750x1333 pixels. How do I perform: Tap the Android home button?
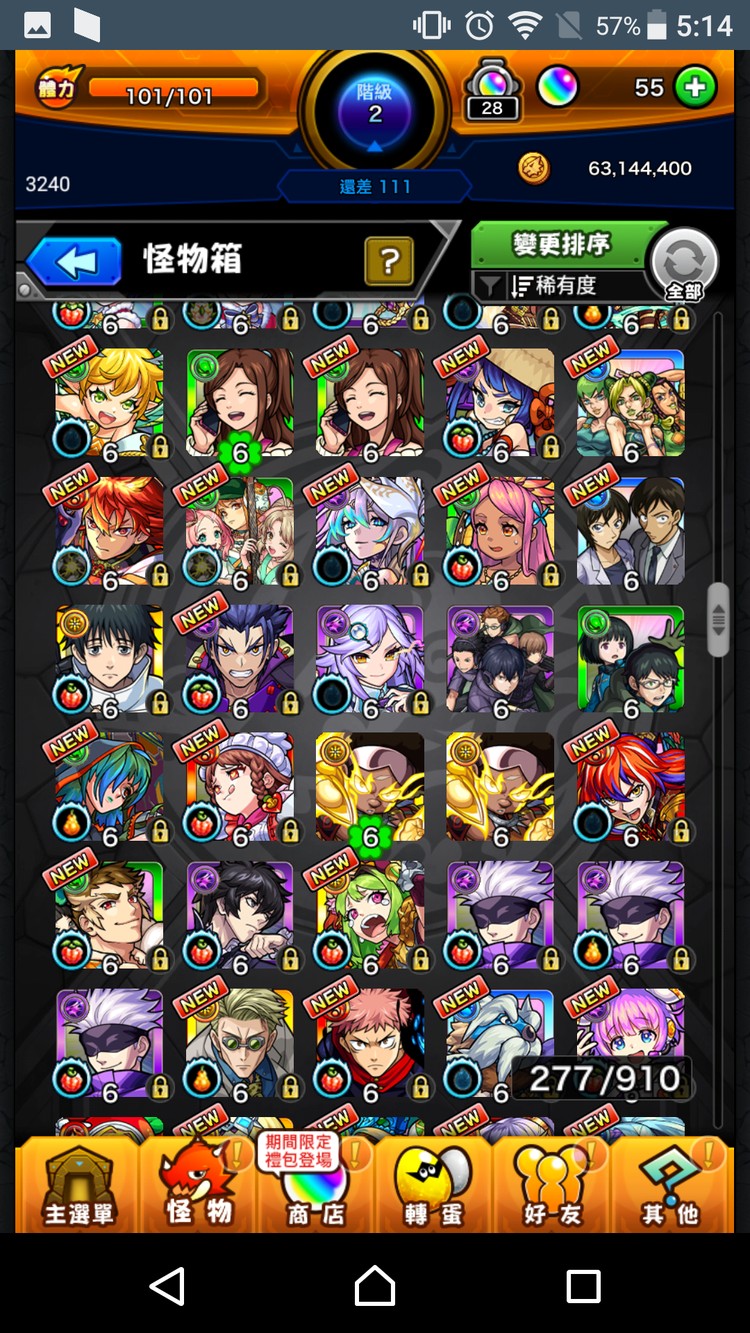[x=375, y=1285]
